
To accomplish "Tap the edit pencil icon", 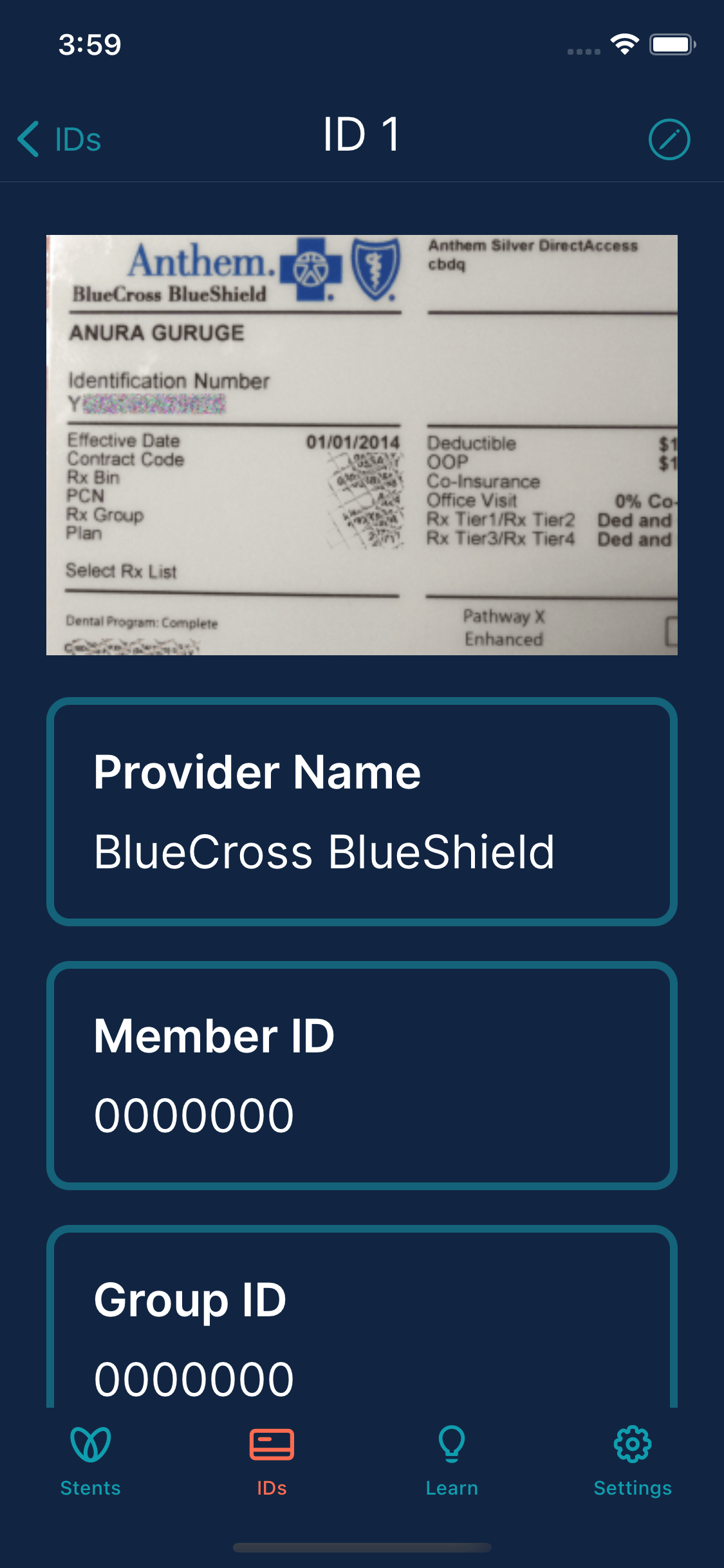I will click(x=669, y=139).
